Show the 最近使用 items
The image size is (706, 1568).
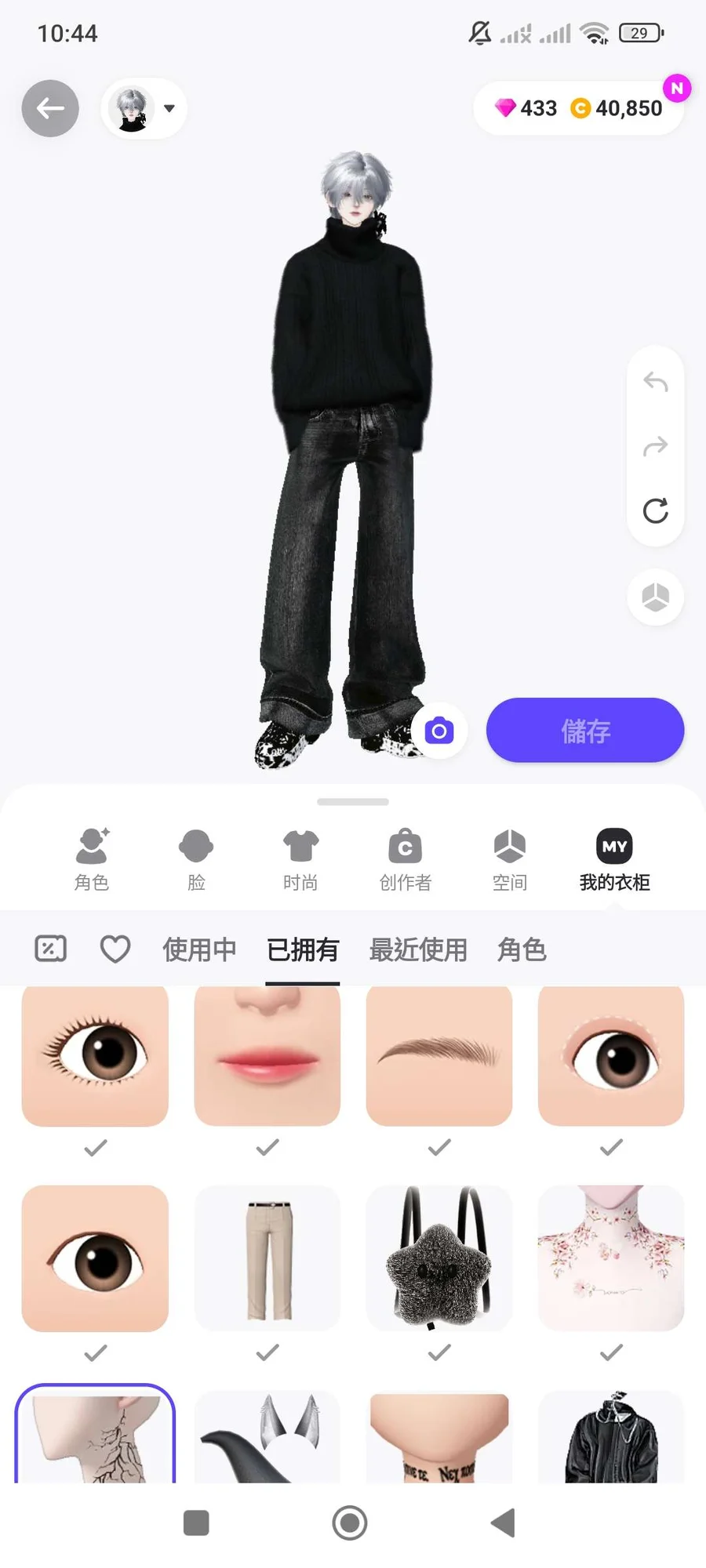418,949
